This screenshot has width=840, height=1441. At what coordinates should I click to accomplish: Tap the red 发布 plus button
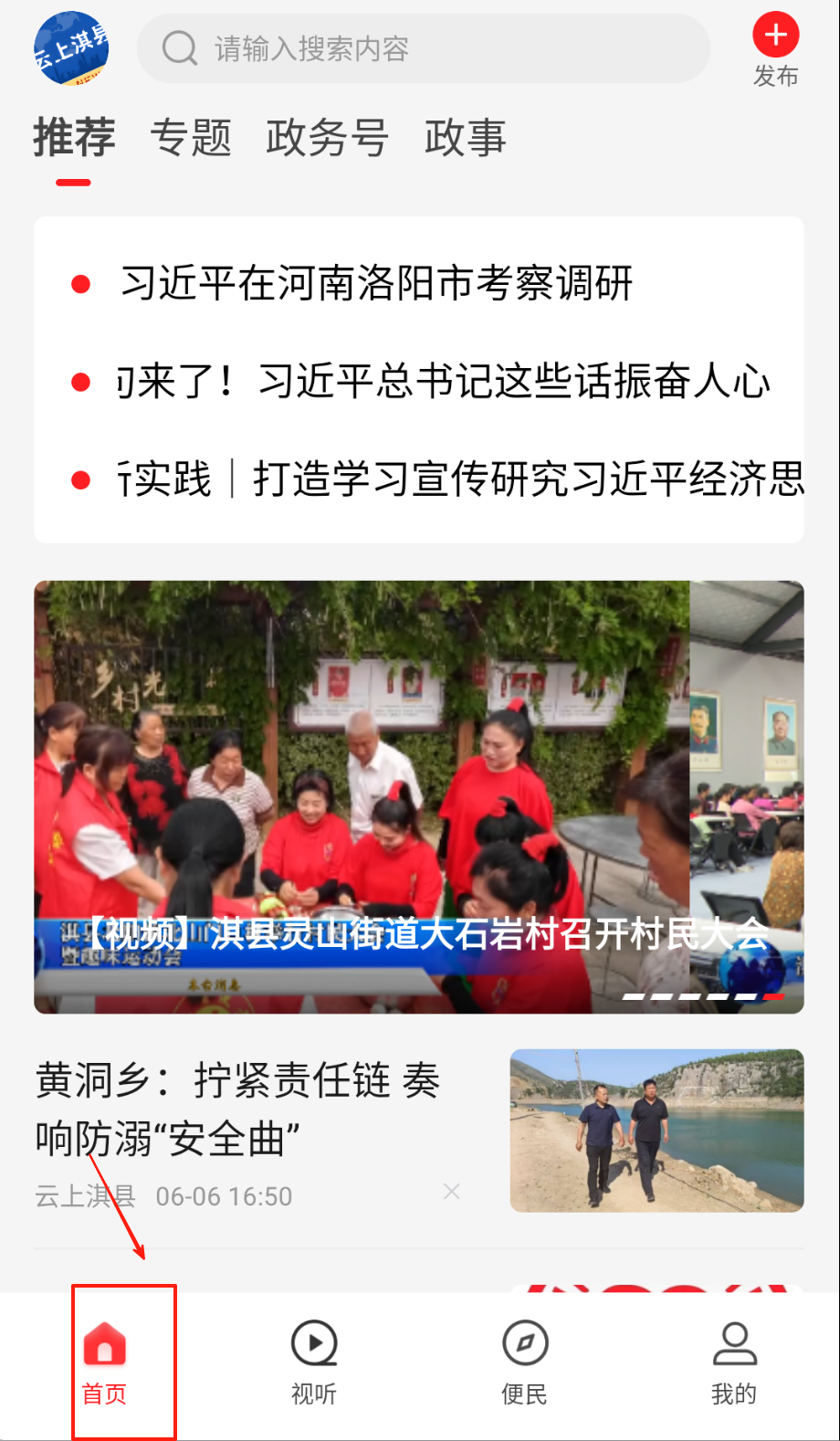(x=775, y=37)
